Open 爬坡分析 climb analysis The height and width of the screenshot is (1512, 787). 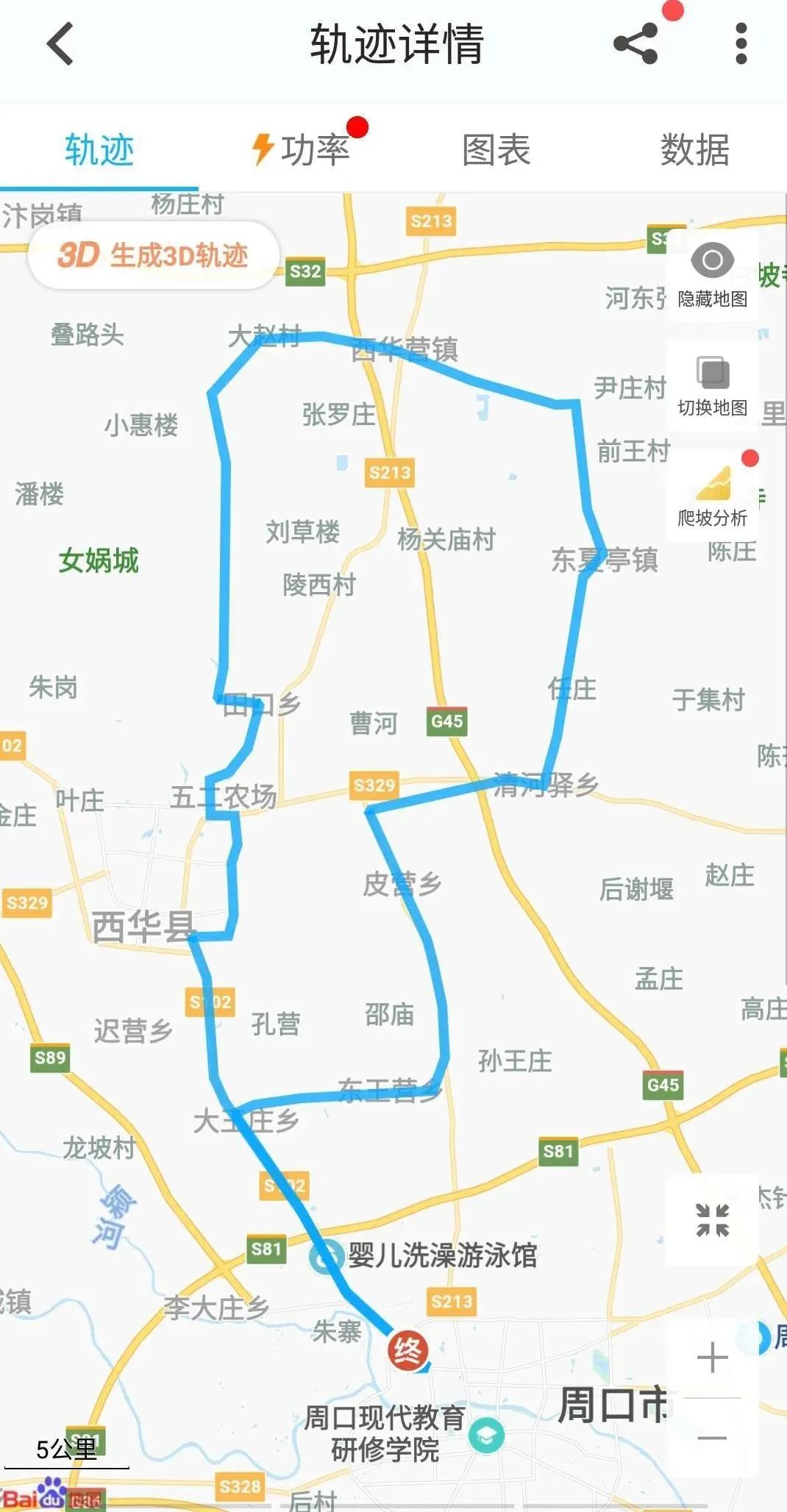pyautogui.click(x=712, y=495)
